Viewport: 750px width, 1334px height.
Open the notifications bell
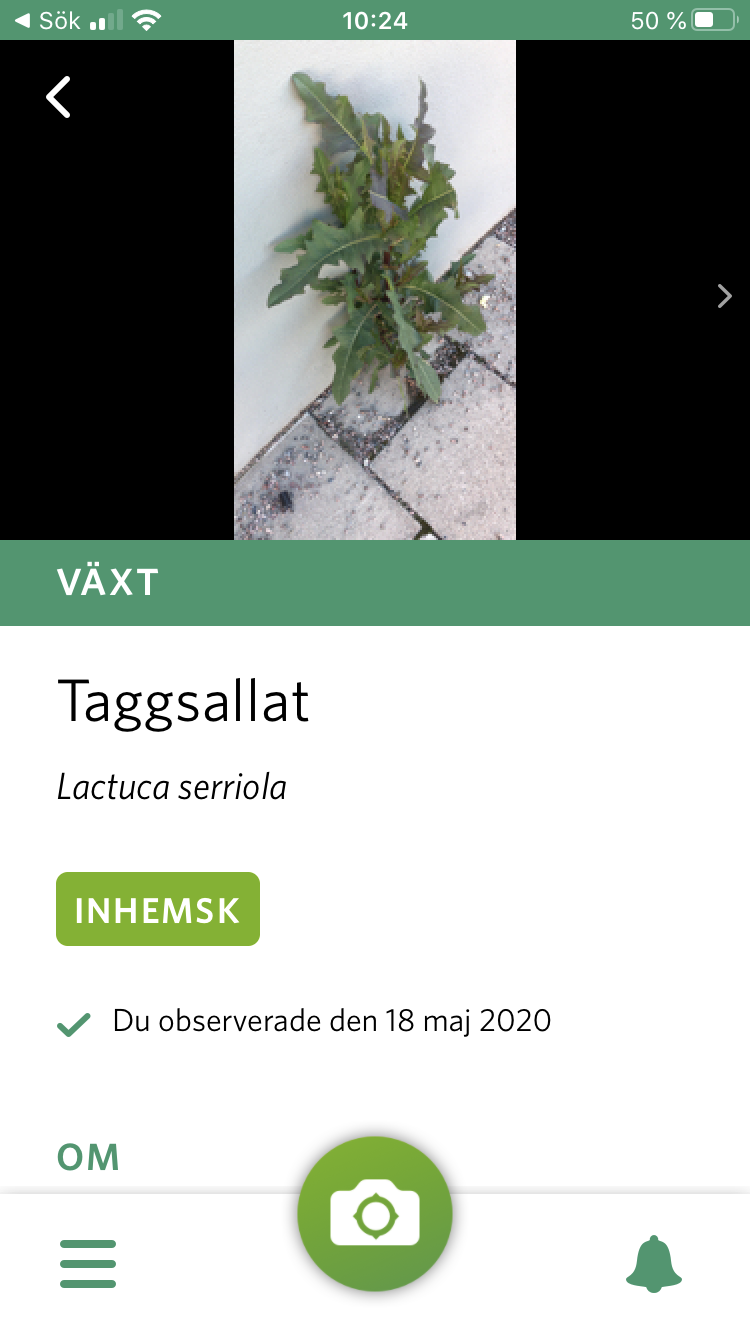click(x=654, y=1264)
